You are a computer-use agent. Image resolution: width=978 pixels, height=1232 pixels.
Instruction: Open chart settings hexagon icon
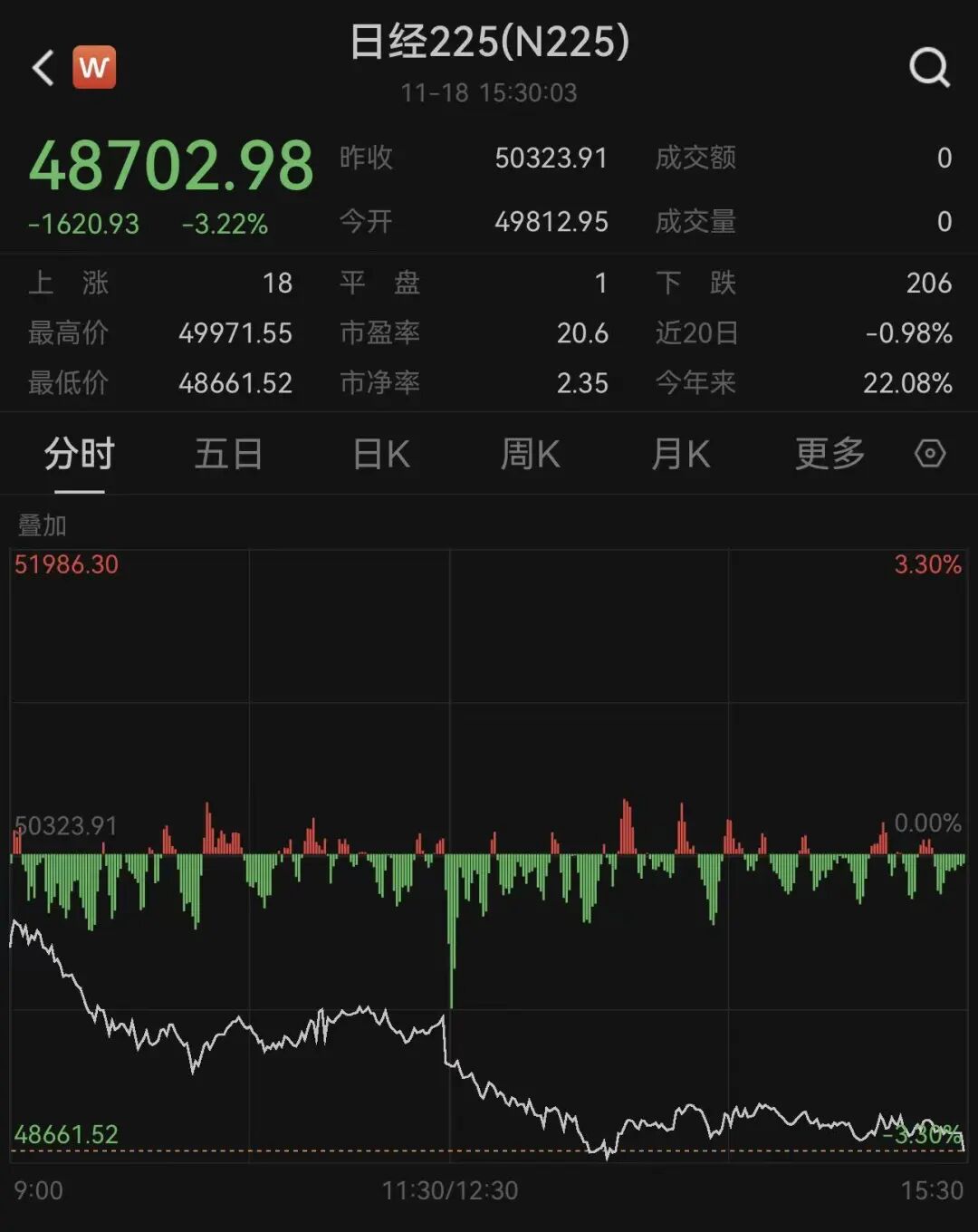pyautogui.click(x=930, y=454)
